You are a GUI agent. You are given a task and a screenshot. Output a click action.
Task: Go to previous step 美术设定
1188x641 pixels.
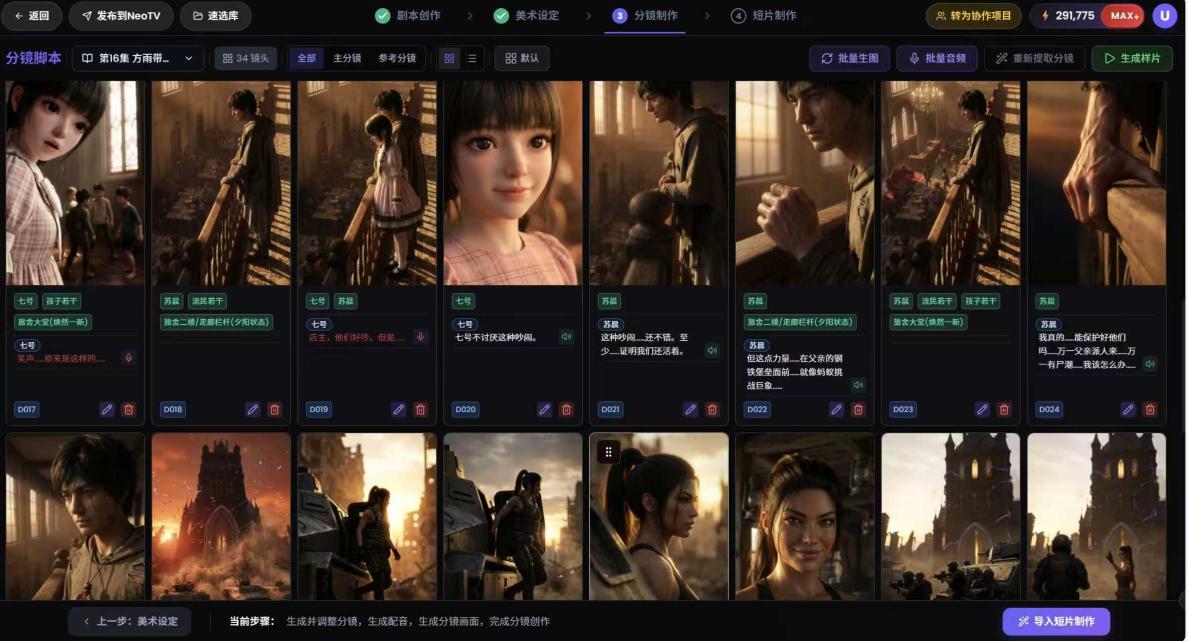tap(129, 621)
